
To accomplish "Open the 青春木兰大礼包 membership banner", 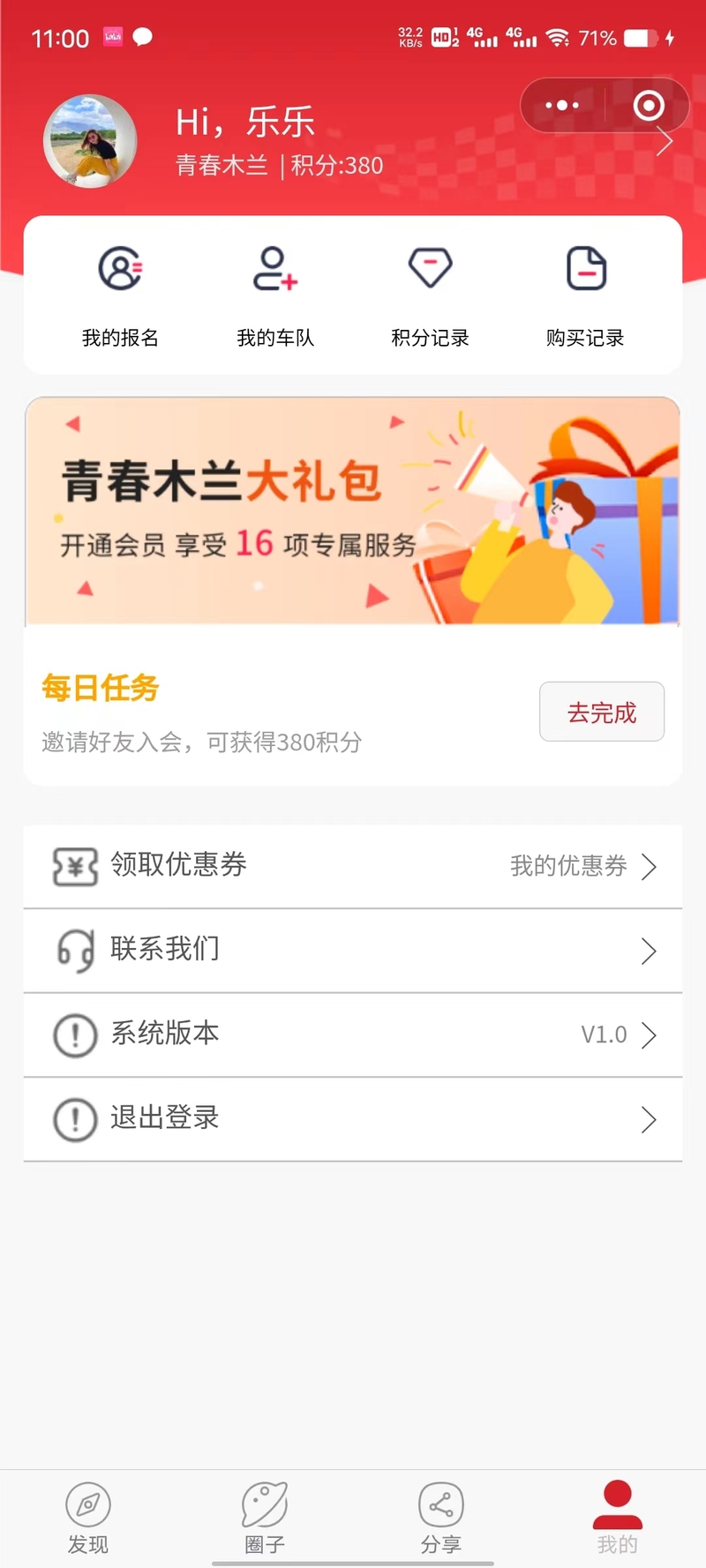I will click(x=353, y=511).
